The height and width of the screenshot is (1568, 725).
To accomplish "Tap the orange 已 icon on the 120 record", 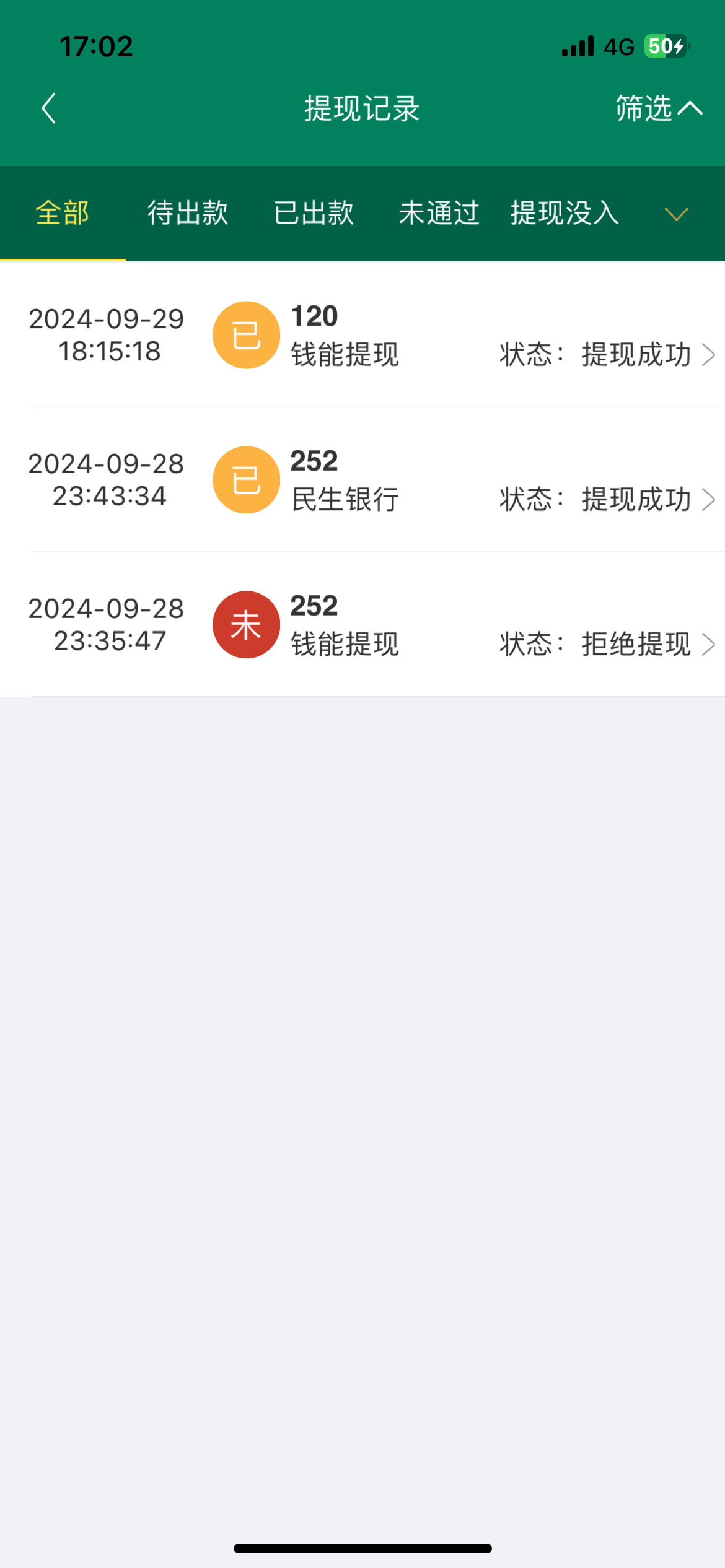I will click(x=245, y=334).
